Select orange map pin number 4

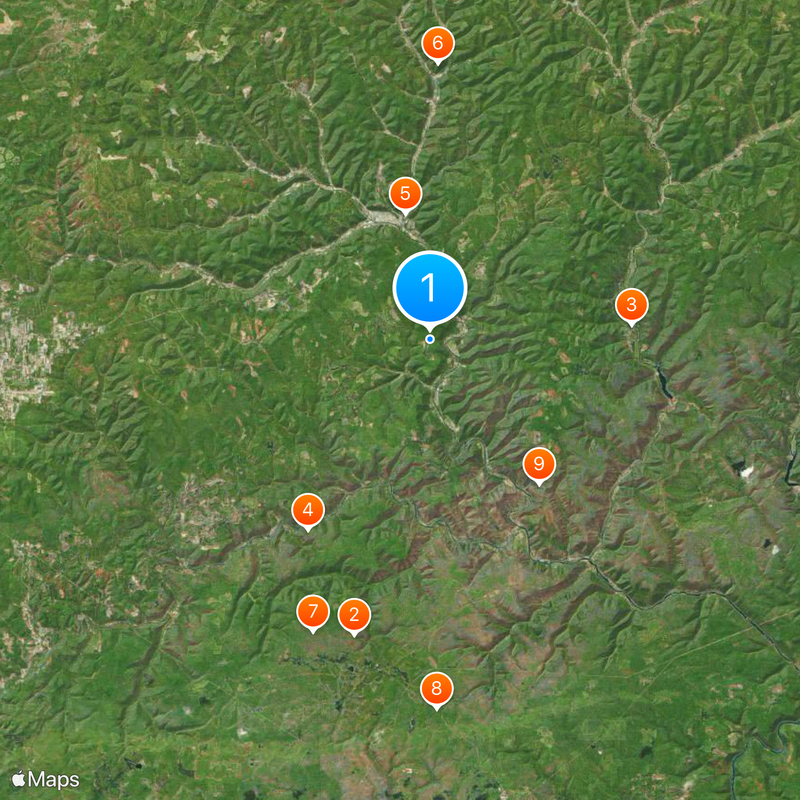308,511
